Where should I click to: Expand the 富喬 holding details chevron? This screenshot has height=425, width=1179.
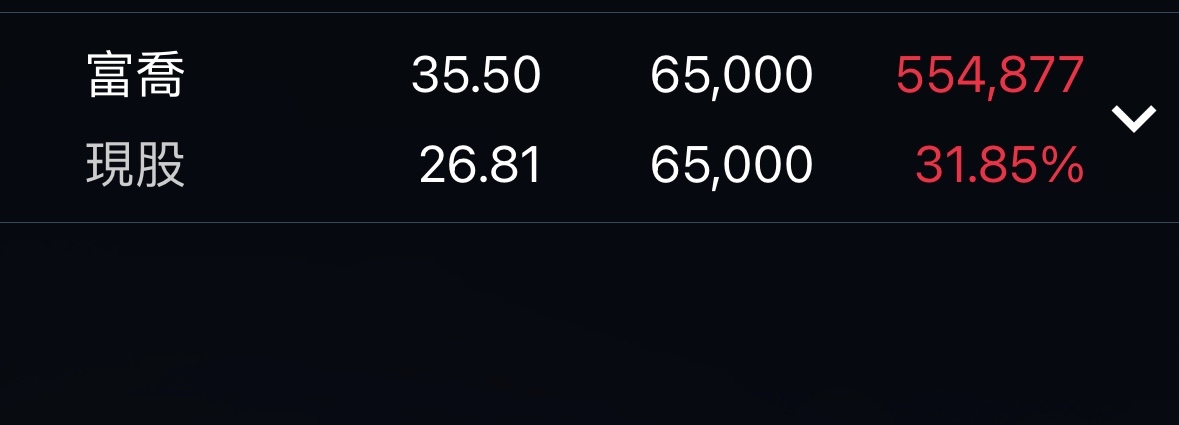point(1133,118)
